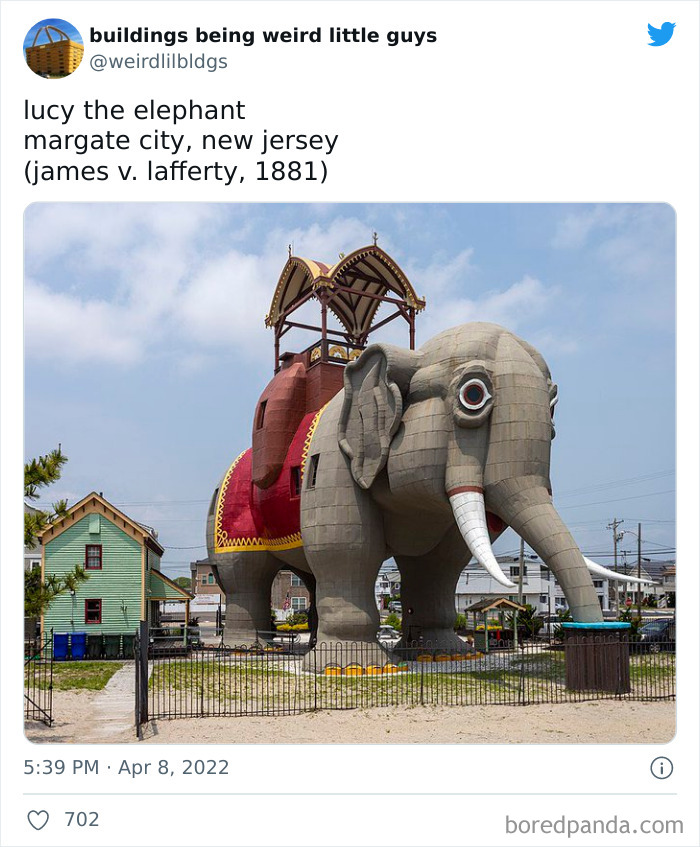Open the tweet info icon
The image size is (700, 847).
pyautogui.click(x=662, y=768)
